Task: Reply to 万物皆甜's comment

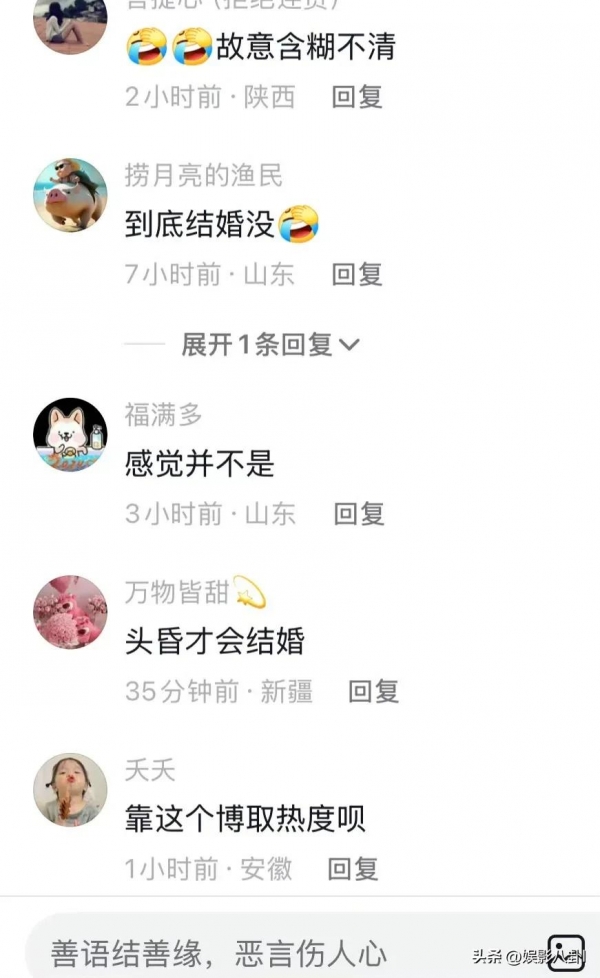Action: pyautogui.click(x=373, y=691)
